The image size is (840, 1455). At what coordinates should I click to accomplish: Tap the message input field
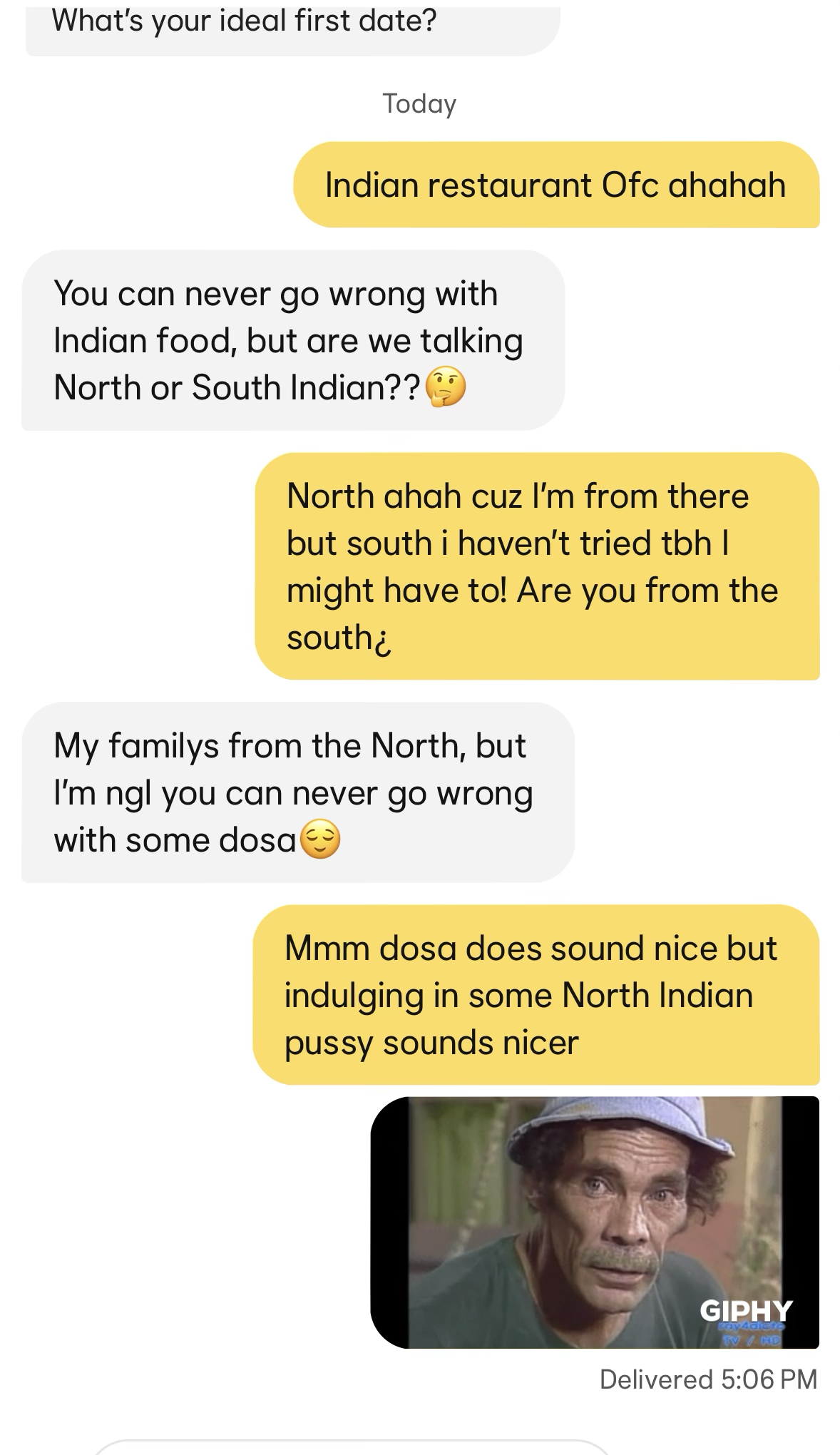(x=349, y=1447)
